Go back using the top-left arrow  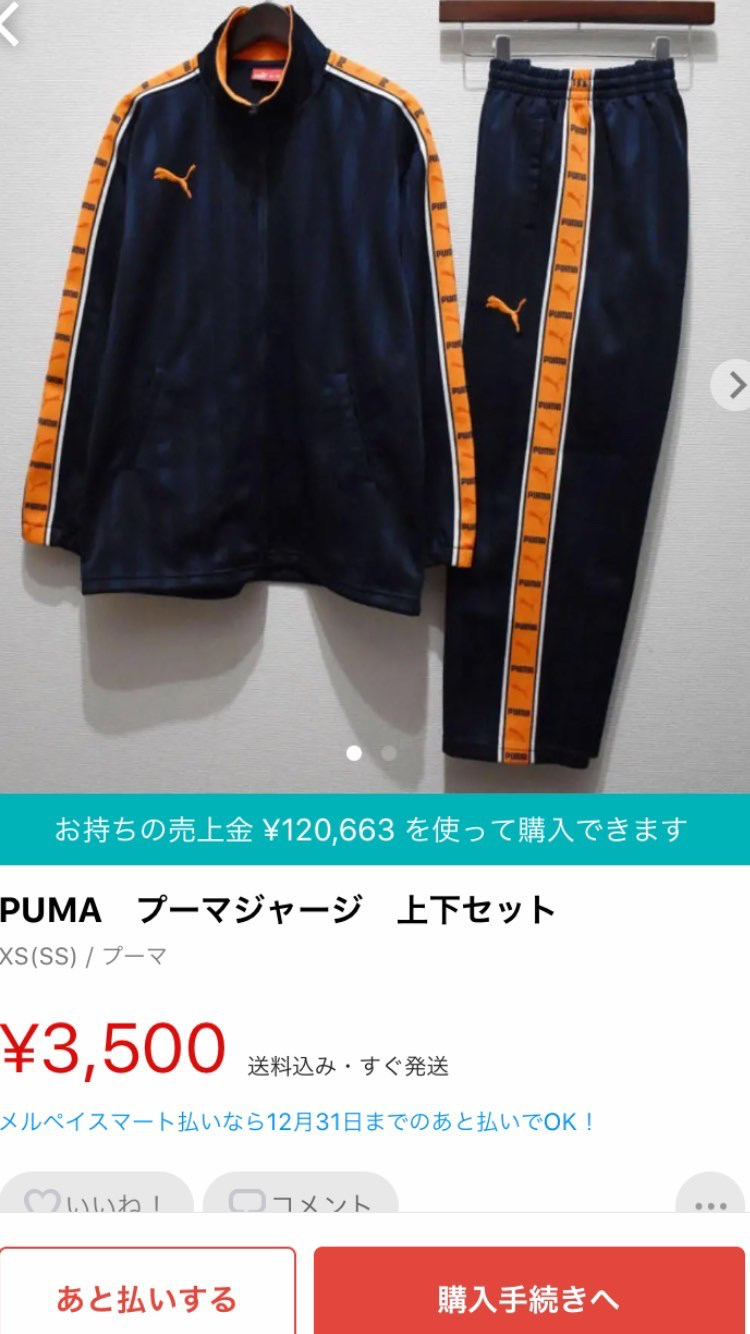(x=12, y=25)
